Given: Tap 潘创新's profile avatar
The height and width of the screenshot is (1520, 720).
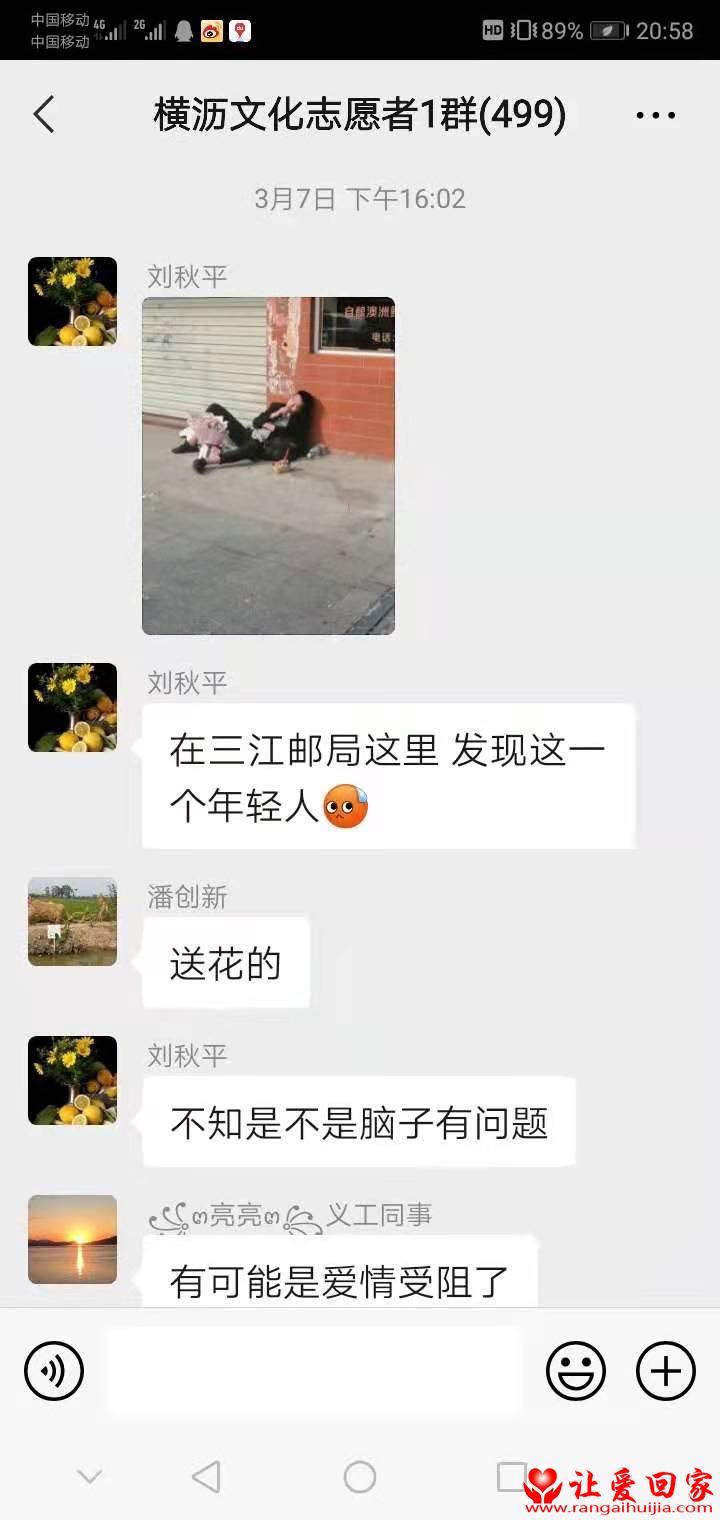Looking at the screenshot, I should (72, 921).
